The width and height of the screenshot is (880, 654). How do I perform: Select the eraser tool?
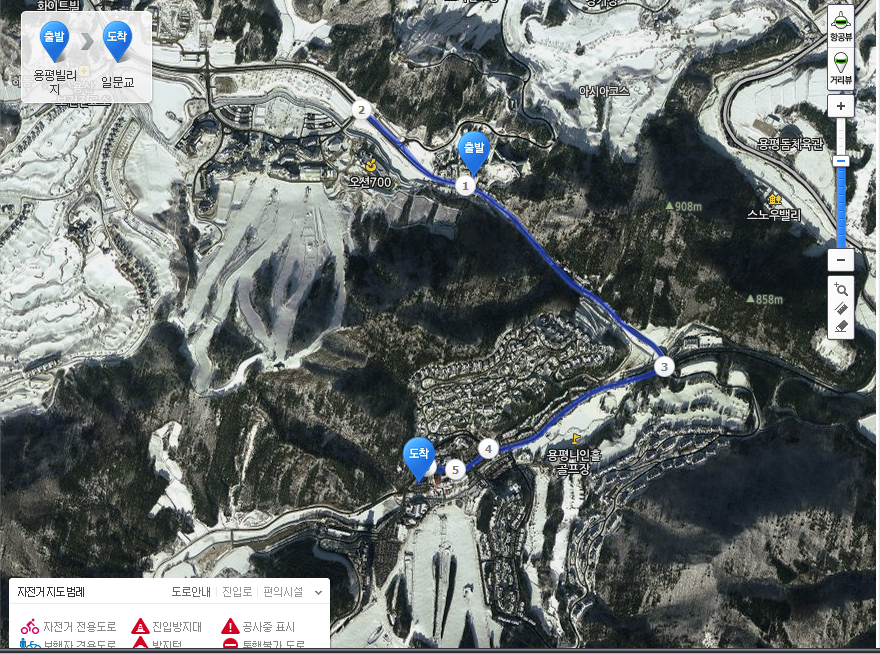pyautogui.click(x=841, y=326)
